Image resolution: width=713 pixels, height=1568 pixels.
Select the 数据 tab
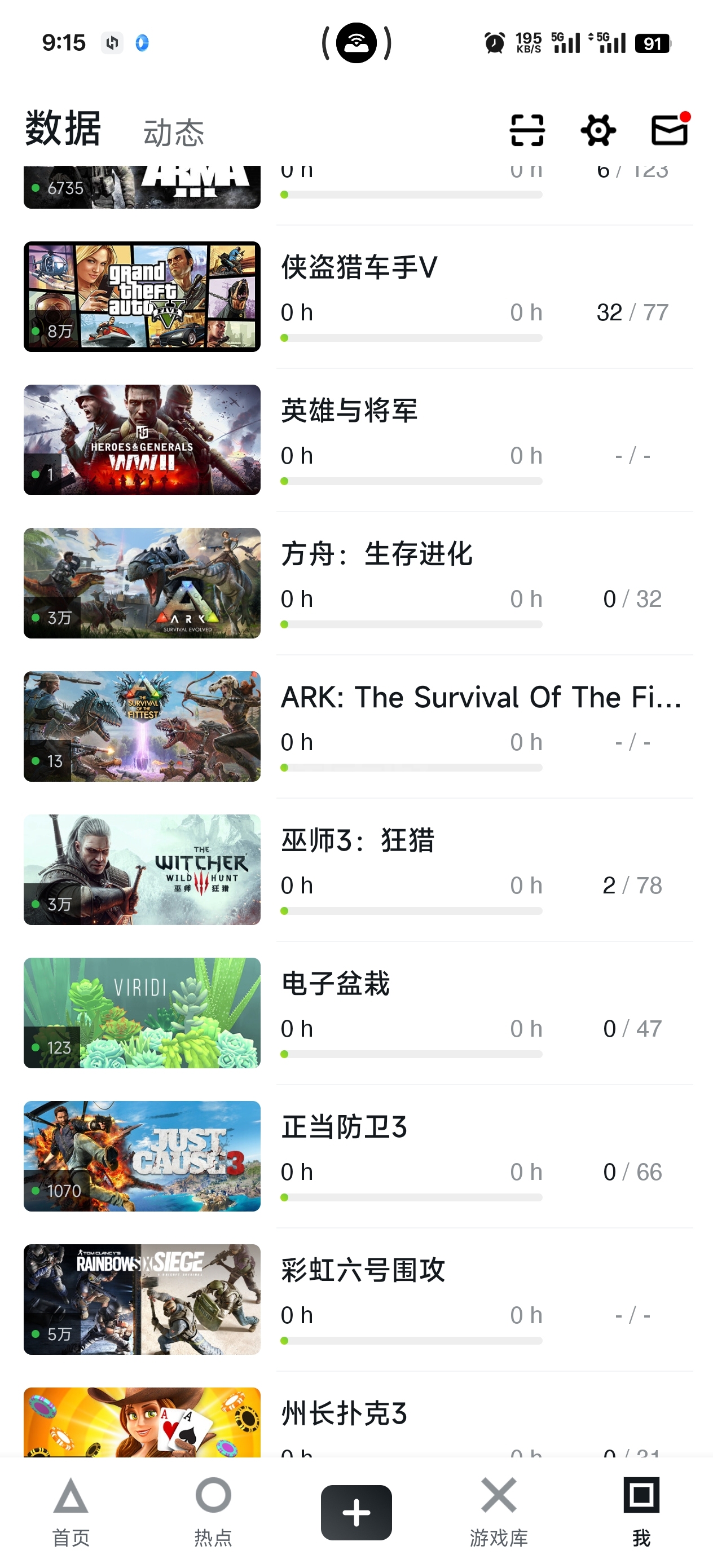tap(63, 129)
